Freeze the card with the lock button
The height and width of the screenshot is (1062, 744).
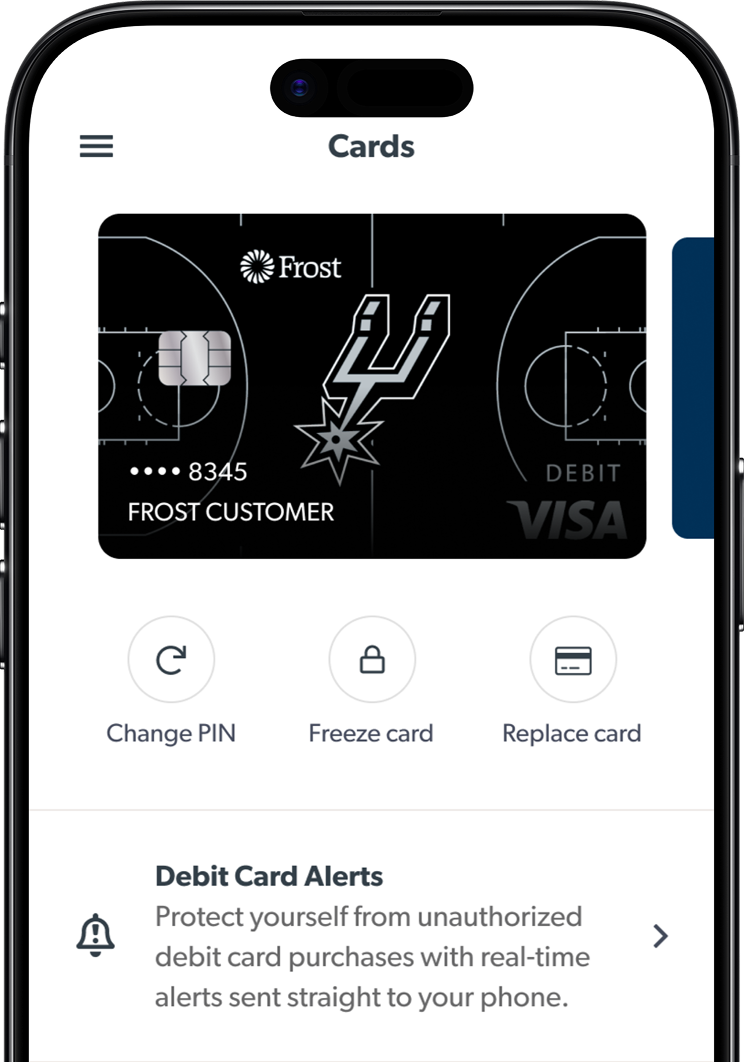[x=372, y=660]
